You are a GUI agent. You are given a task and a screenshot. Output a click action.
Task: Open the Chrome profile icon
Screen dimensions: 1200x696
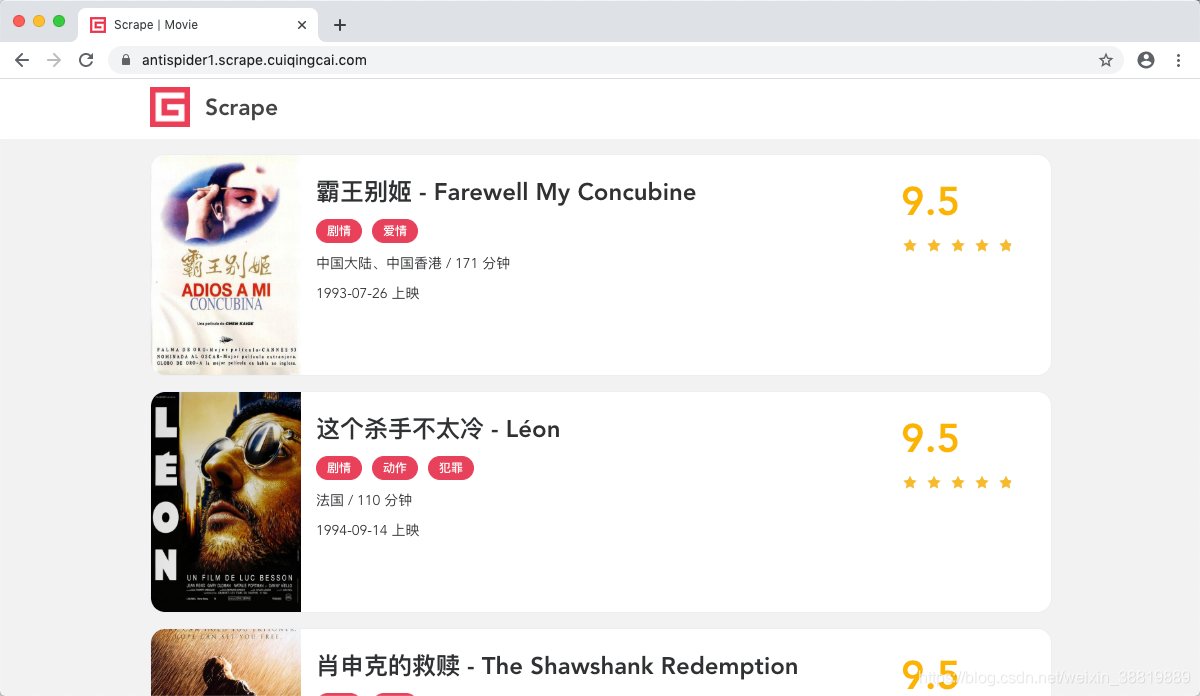(1146, 60)
